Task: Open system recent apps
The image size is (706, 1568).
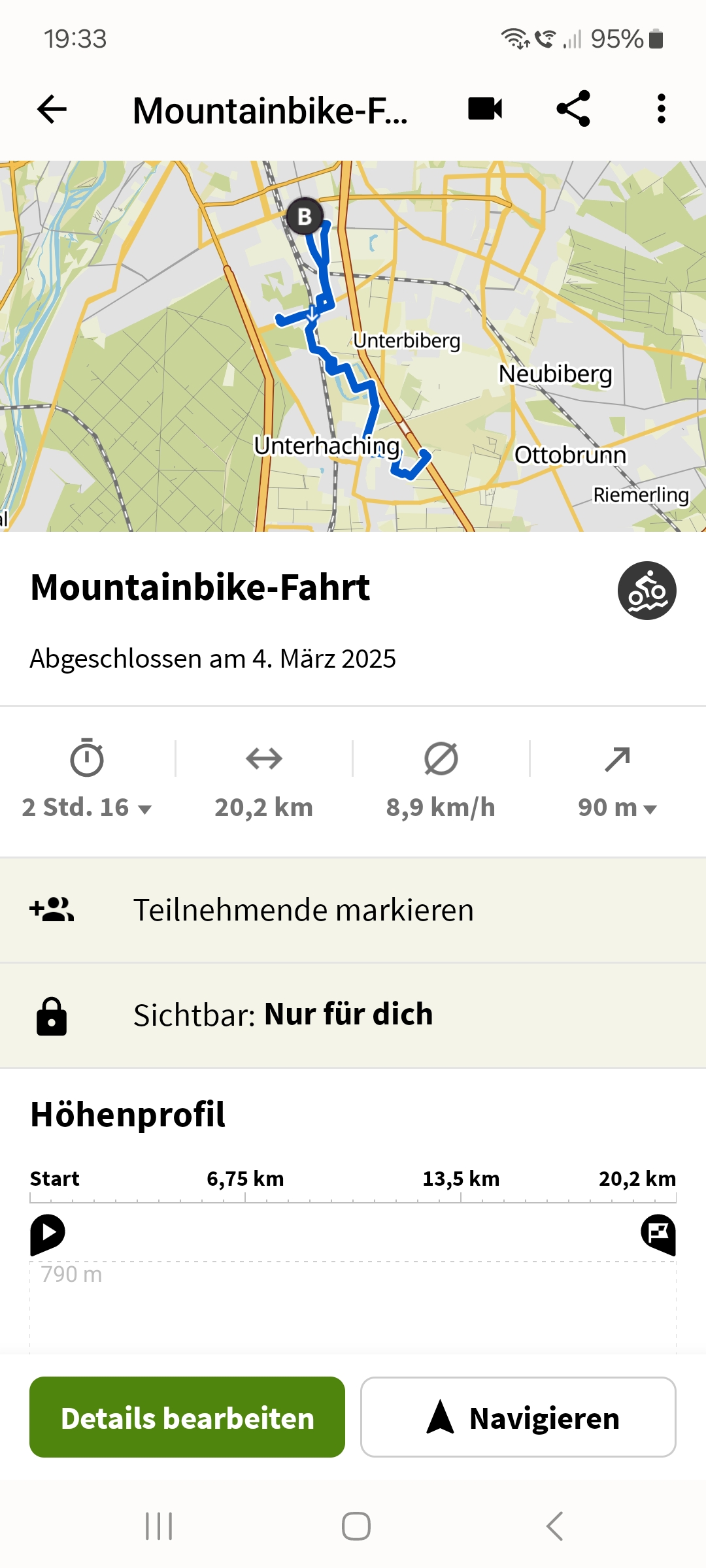Action: pos(159,1526)
